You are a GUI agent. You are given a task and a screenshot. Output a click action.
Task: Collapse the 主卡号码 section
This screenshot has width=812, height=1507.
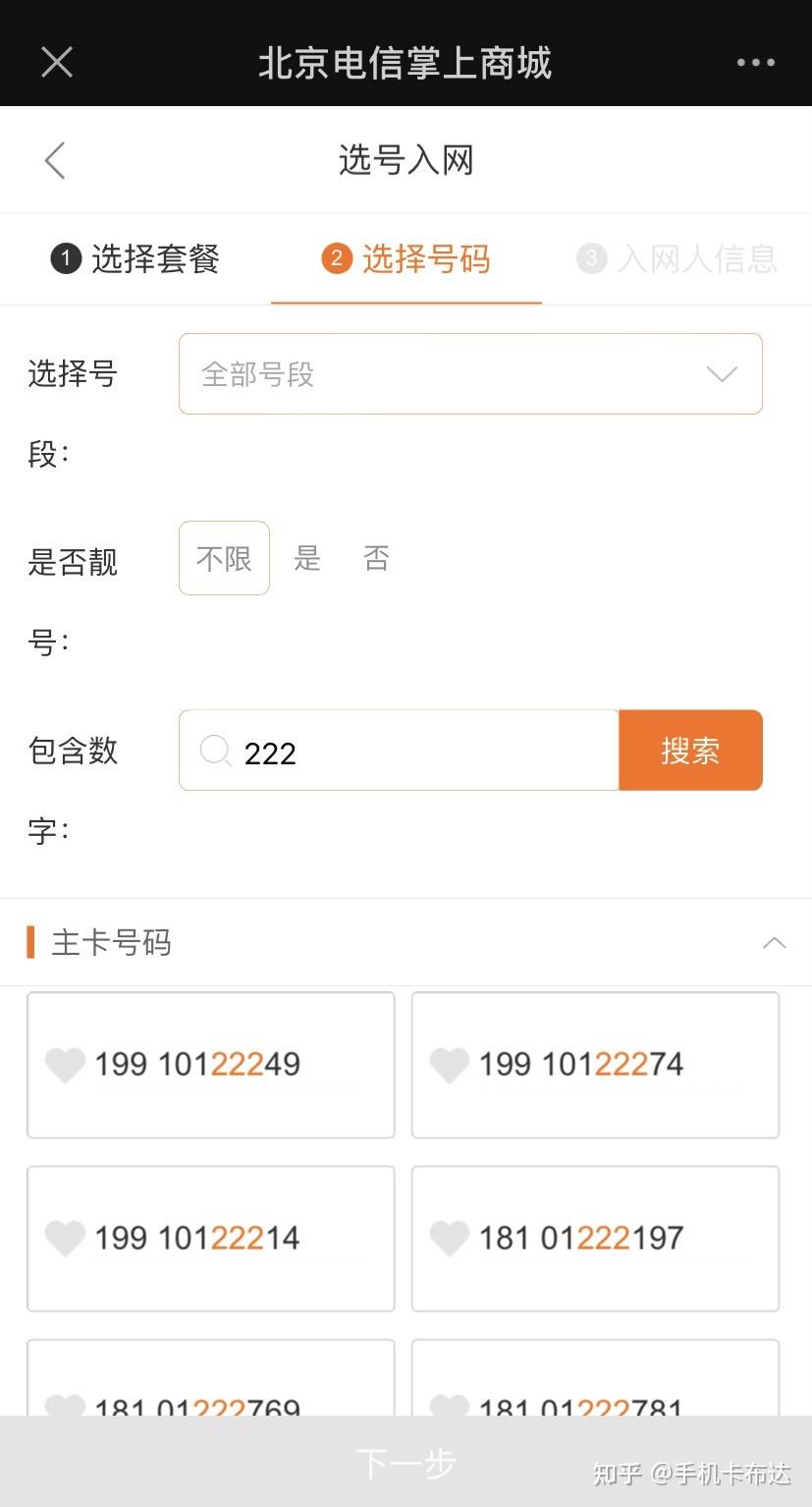point(774,943)
